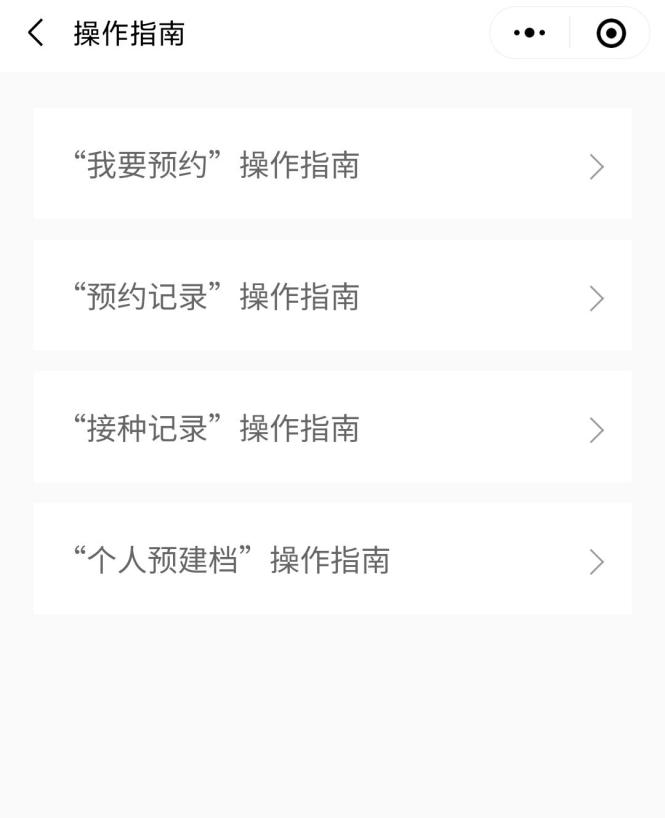View “预约记录”操作指南

tap(332, 297)
